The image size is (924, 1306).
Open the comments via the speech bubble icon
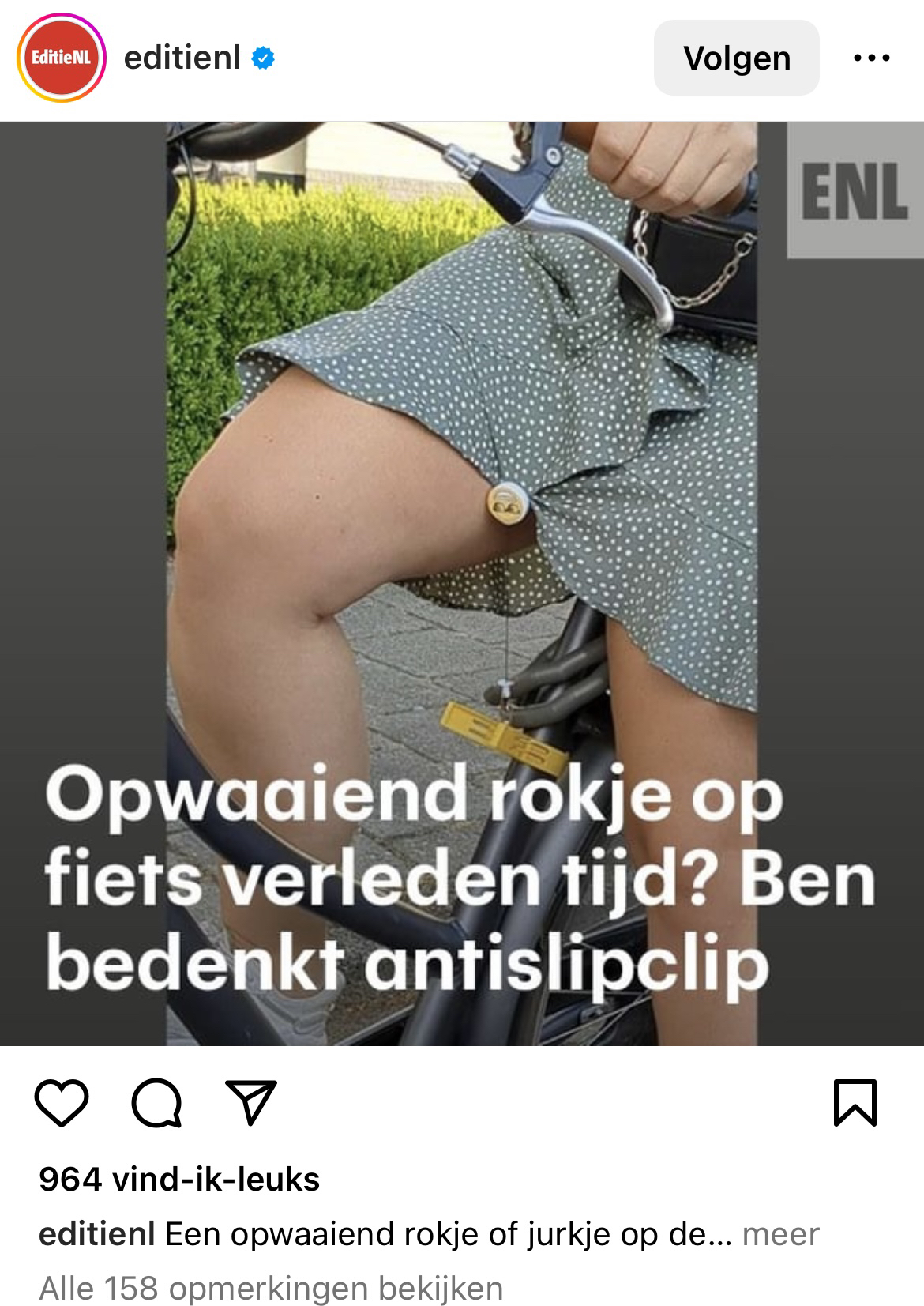(x=156, y=1102)
